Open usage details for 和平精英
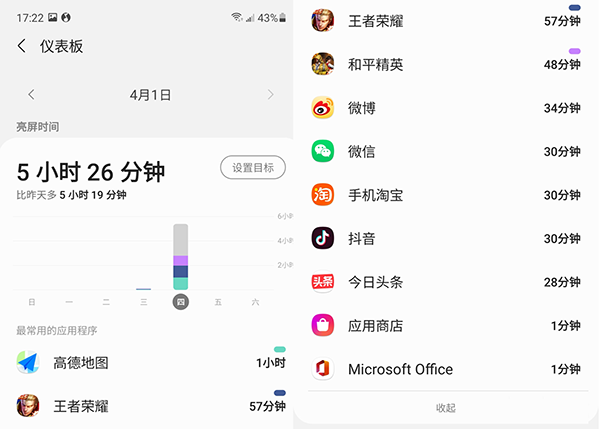Screen dimensions: 600x429 coord(445,64)
